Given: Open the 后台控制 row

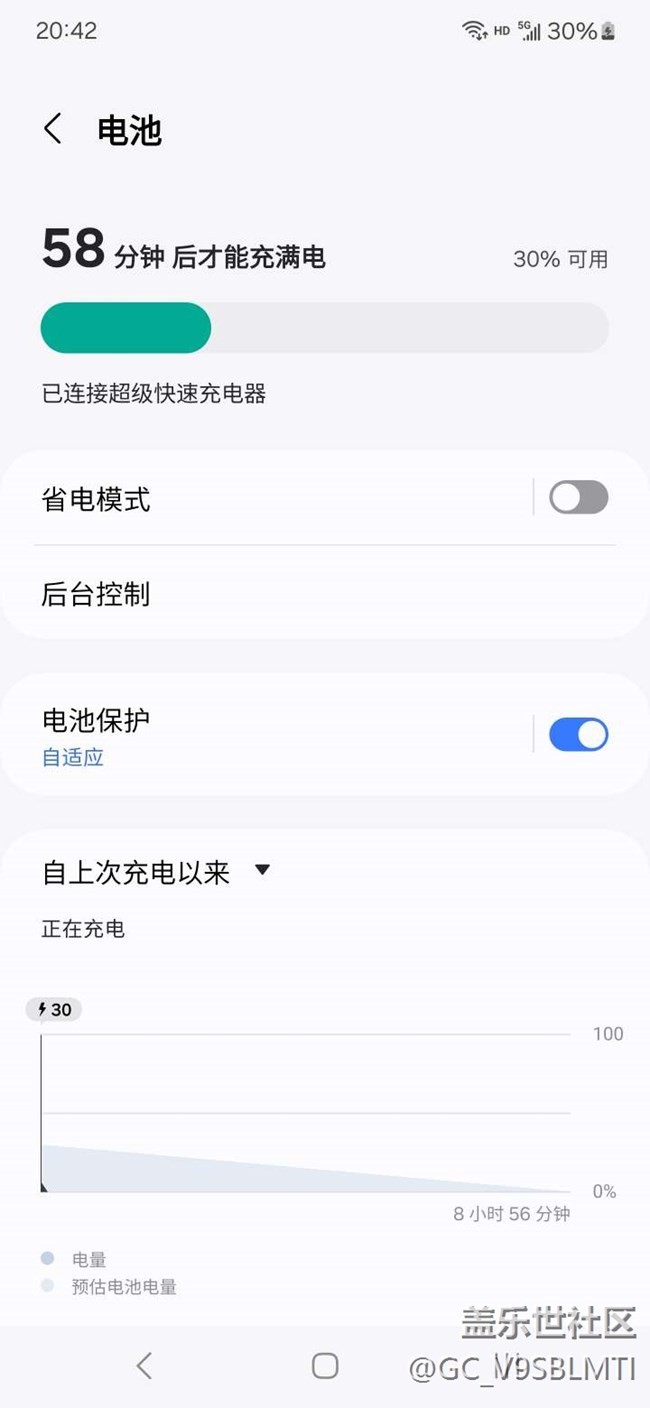Looking at the screenshot, I should [325, 594].
